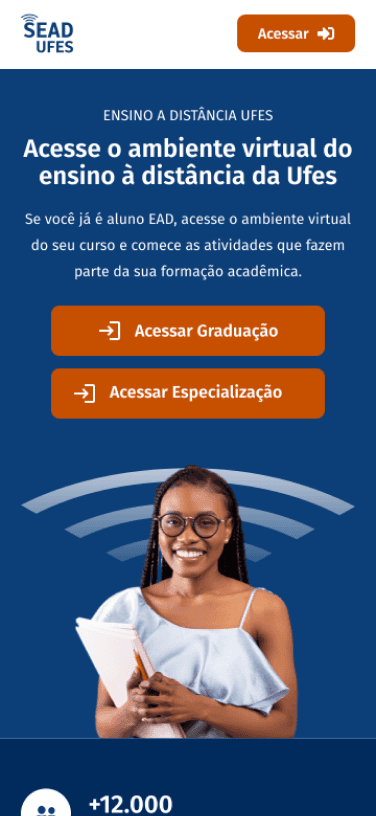Open the SEAD UFES home logo
The width and height of the screenshot is (376, 816).
(47, 34)
